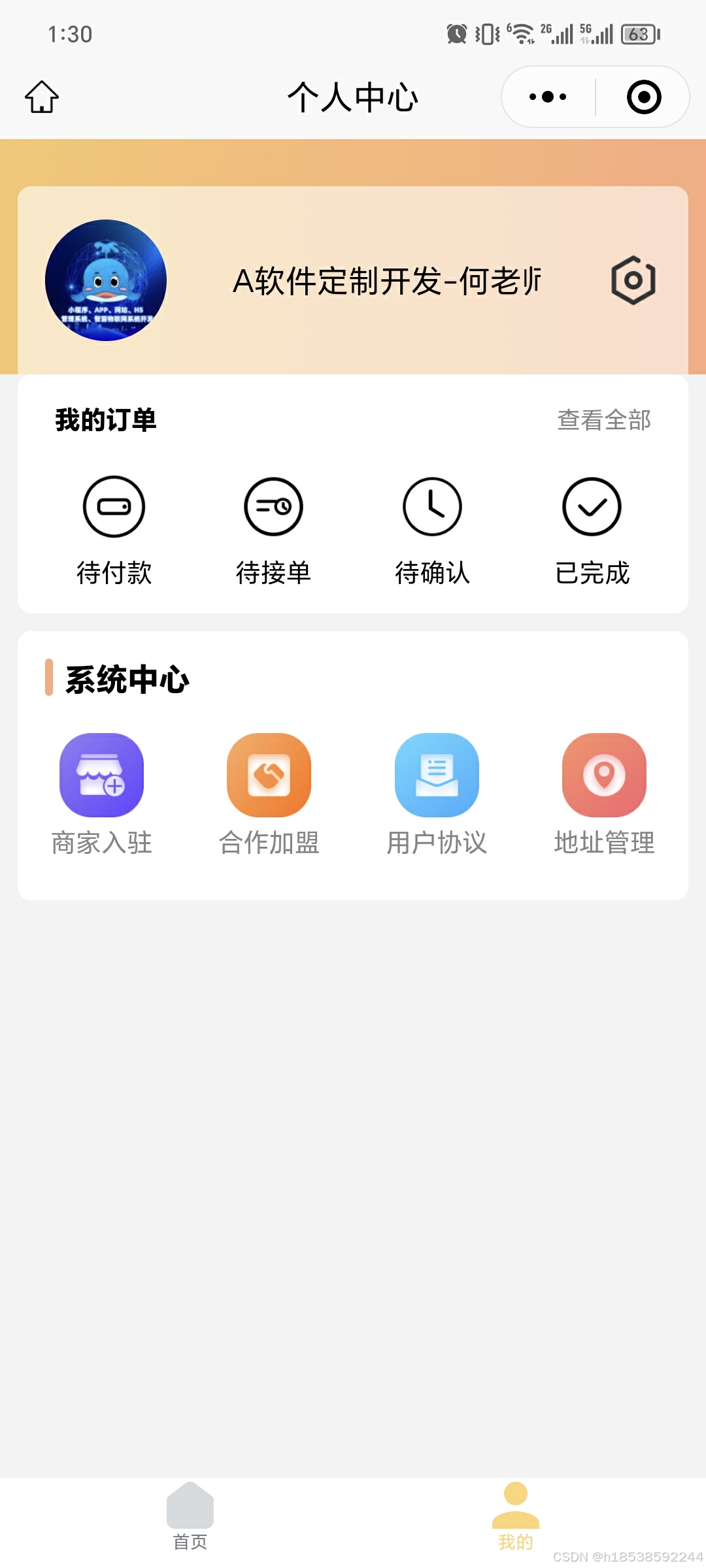706x1568 pixels.
Task: Tap the profile avatar picture
Action: pyautogui.click(x=106, y=280)
